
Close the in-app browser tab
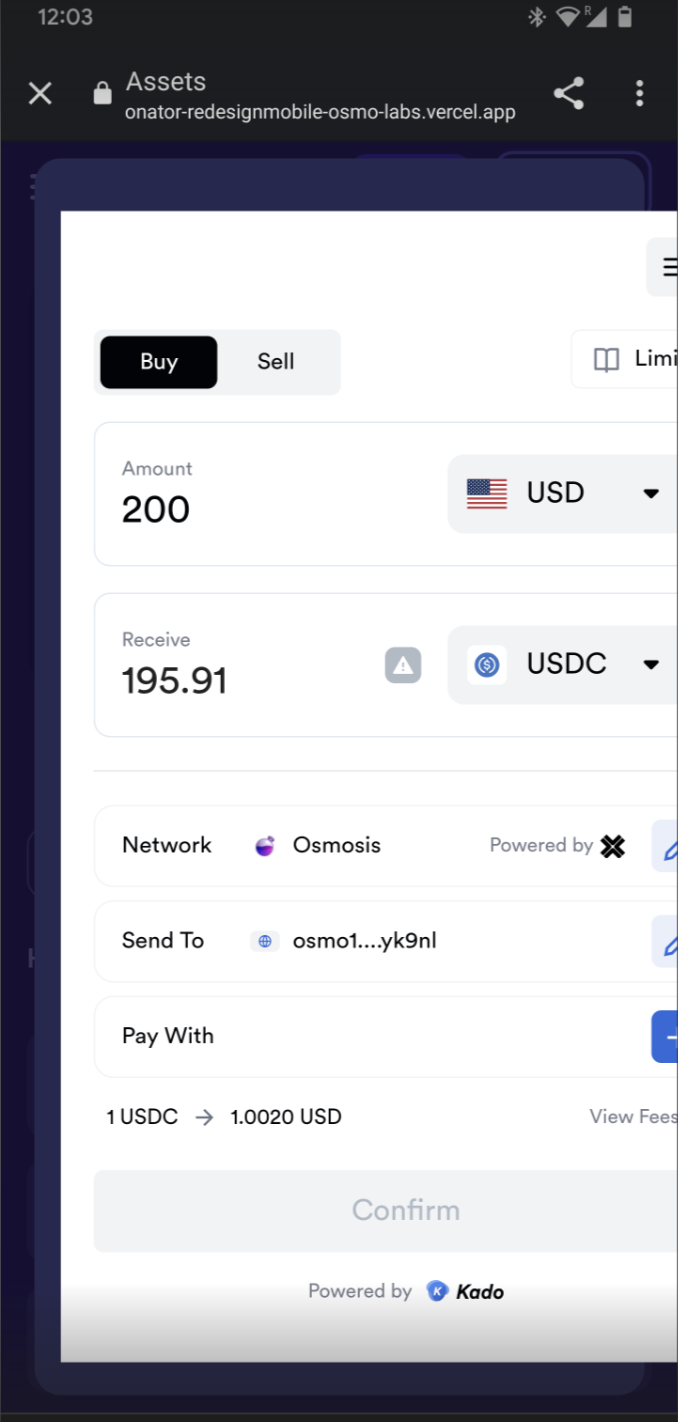click(40, 94)
